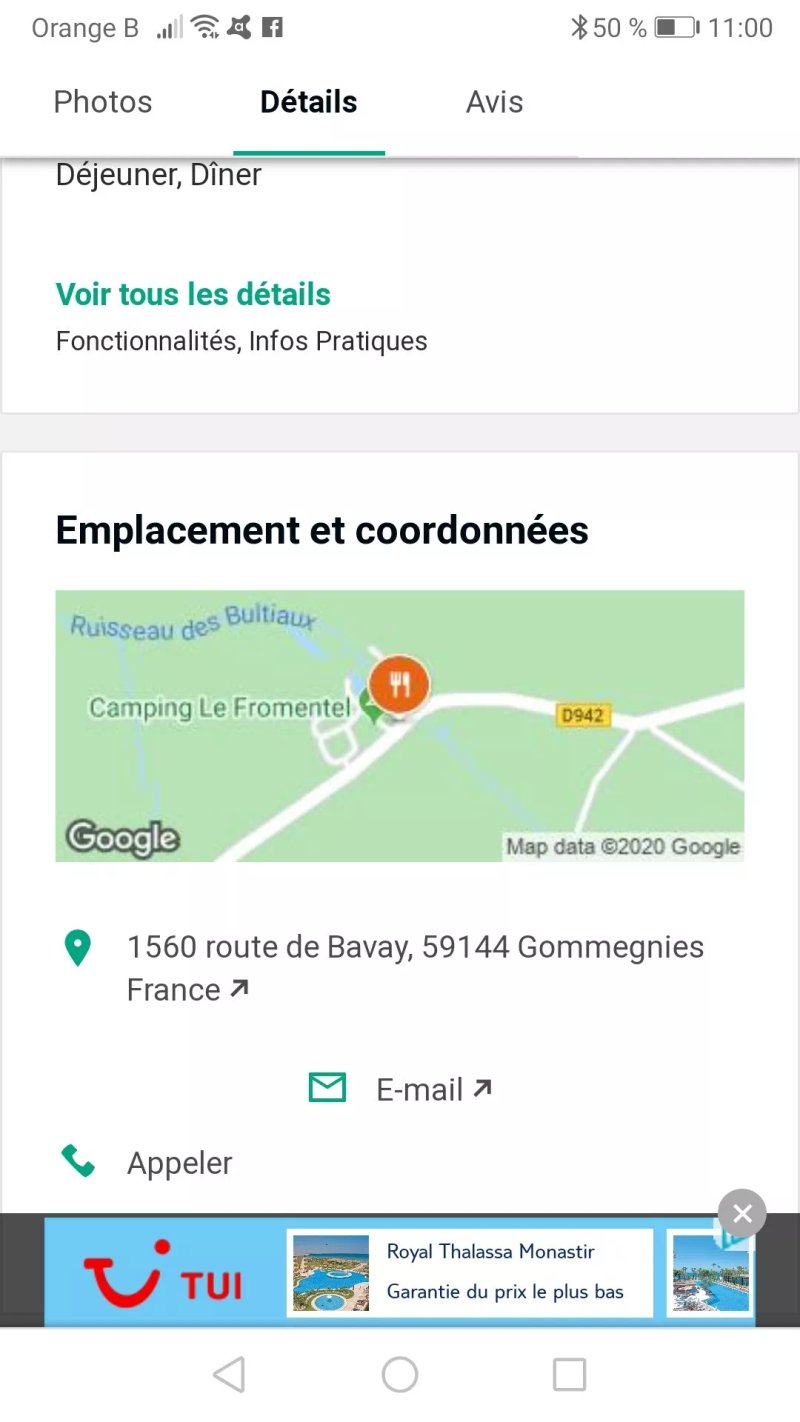The height and width of the screenshot is (1422, 800).
Task: Tap the system home button
Action: point(400,1375)
